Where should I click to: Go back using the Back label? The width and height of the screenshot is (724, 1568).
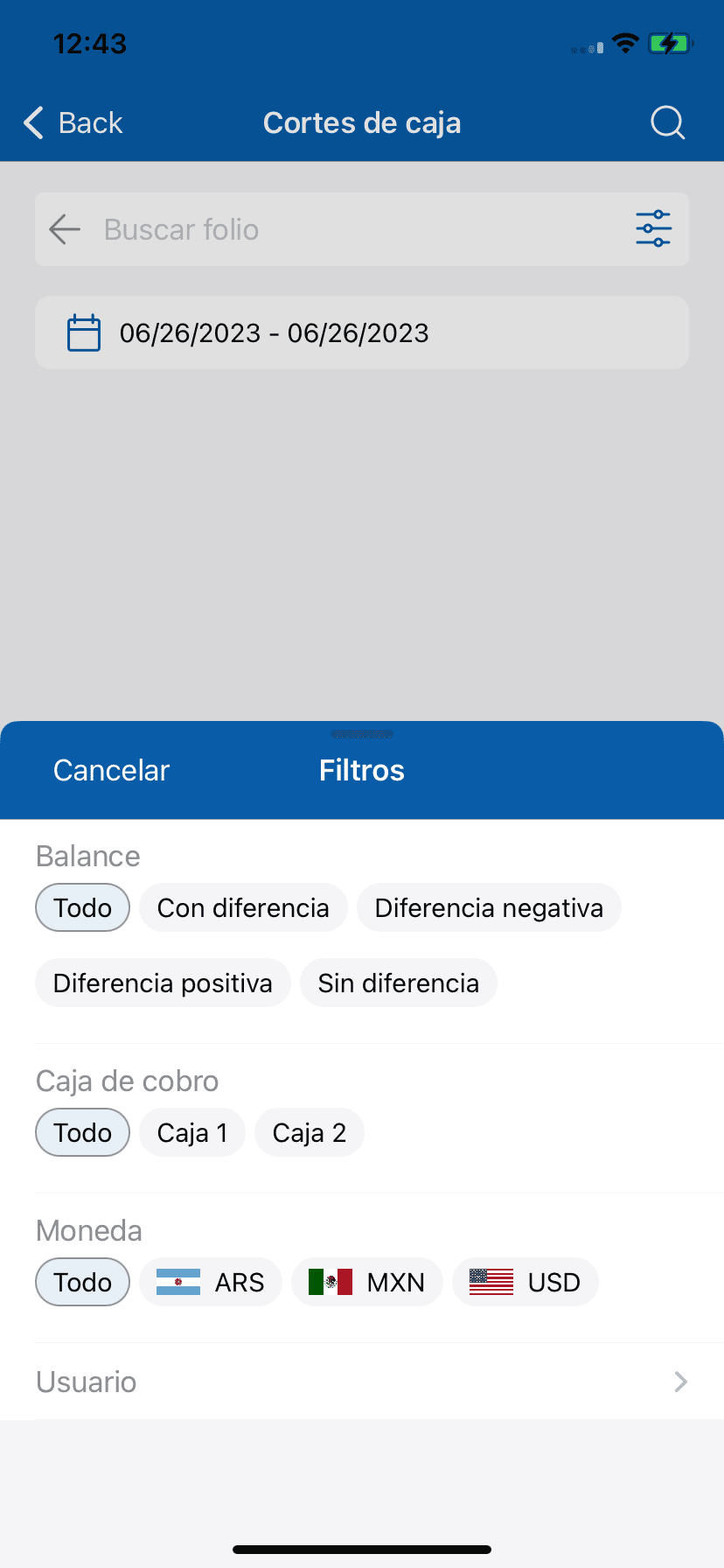(88, 122)
